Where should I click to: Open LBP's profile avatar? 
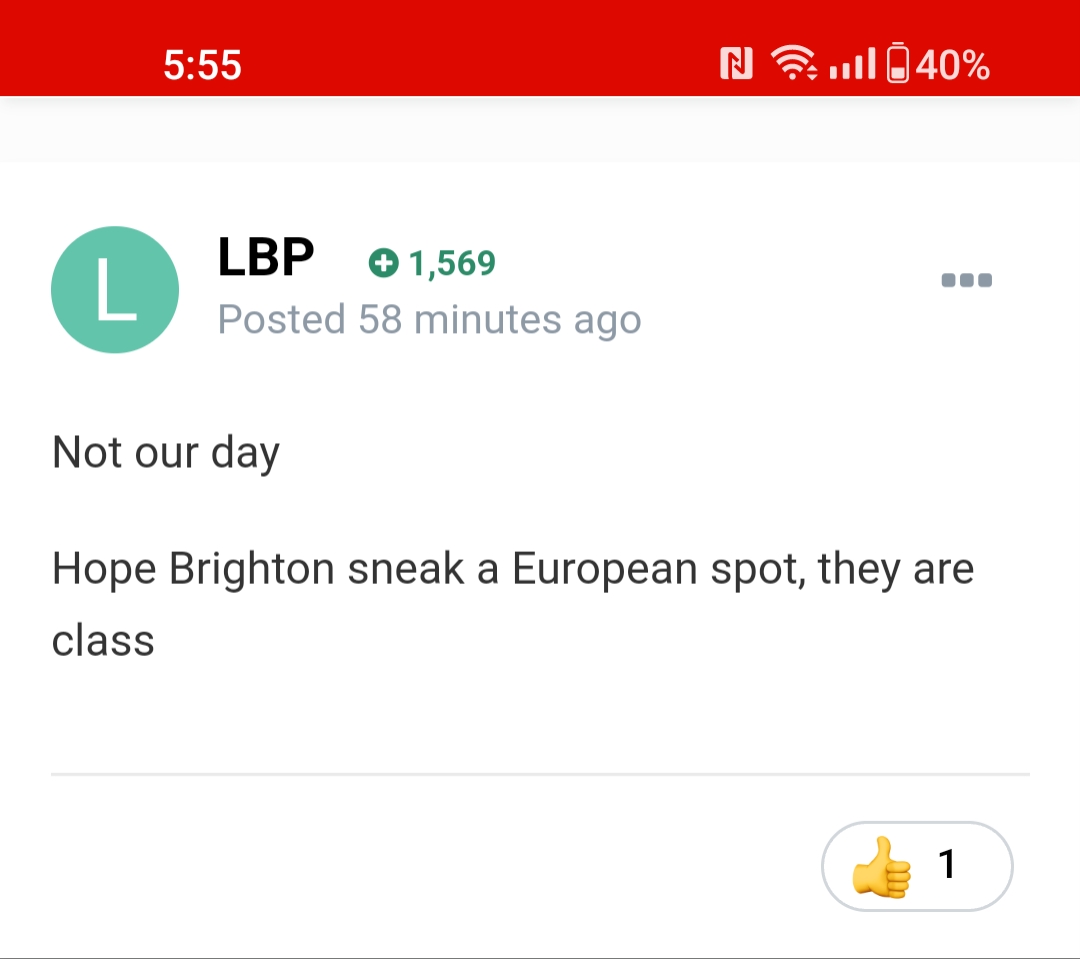[x=115, y=290]
